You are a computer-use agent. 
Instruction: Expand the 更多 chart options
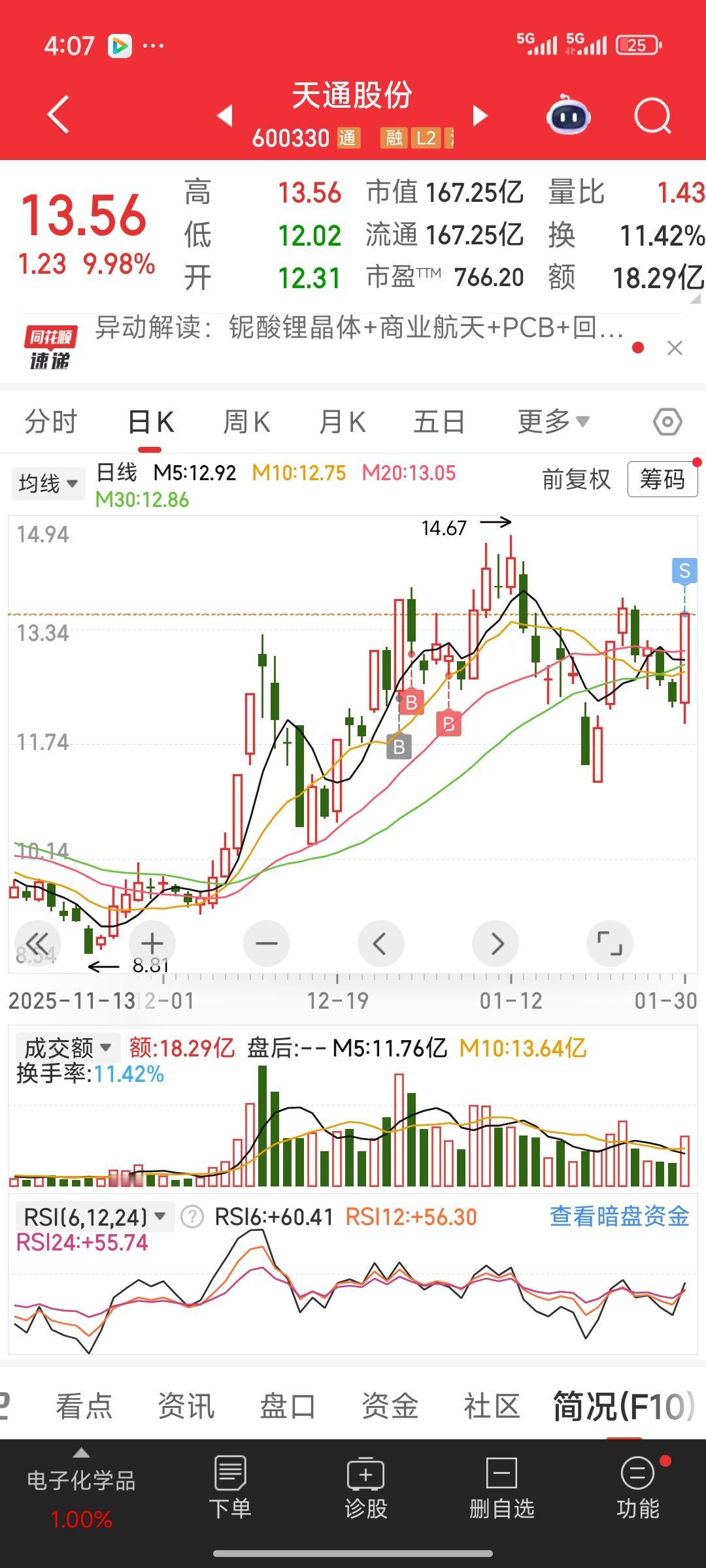click(553, 422)
